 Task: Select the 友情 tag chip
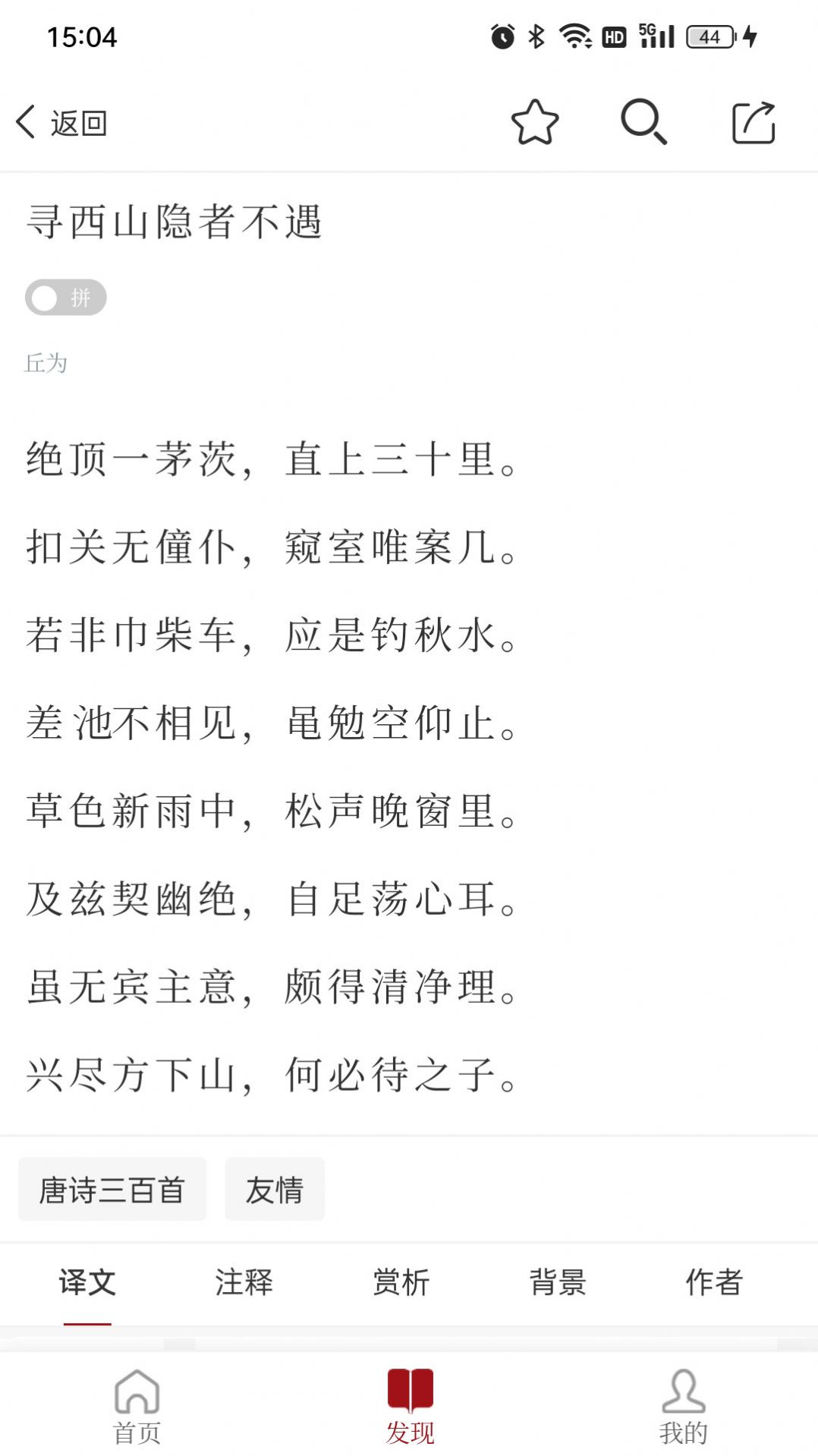click(x=275, y=1190)
